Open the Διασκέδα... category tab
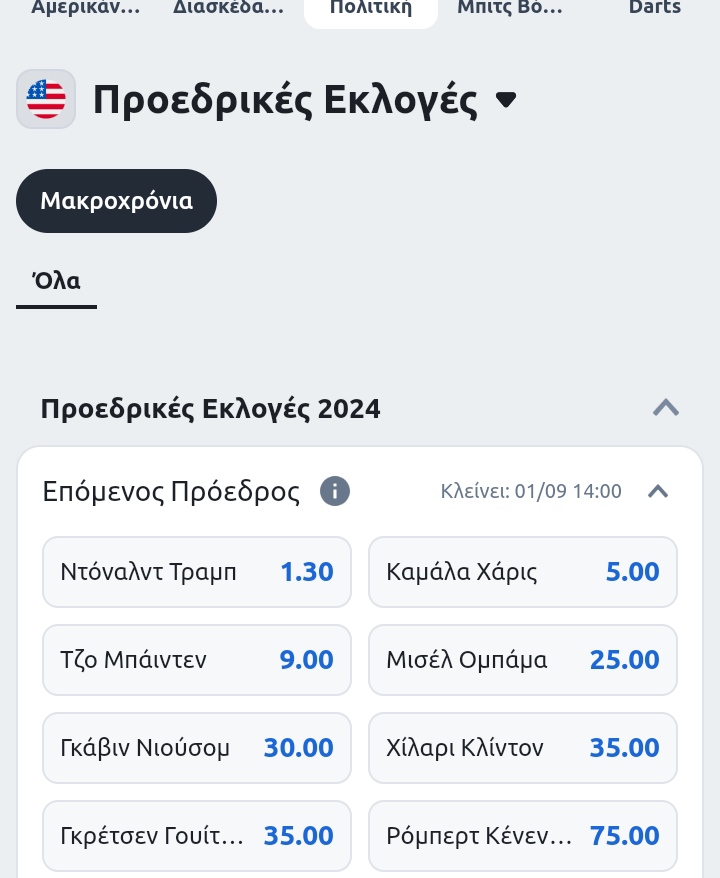The image size is (720, 878). pyautogui.click(x=228, y=9)
